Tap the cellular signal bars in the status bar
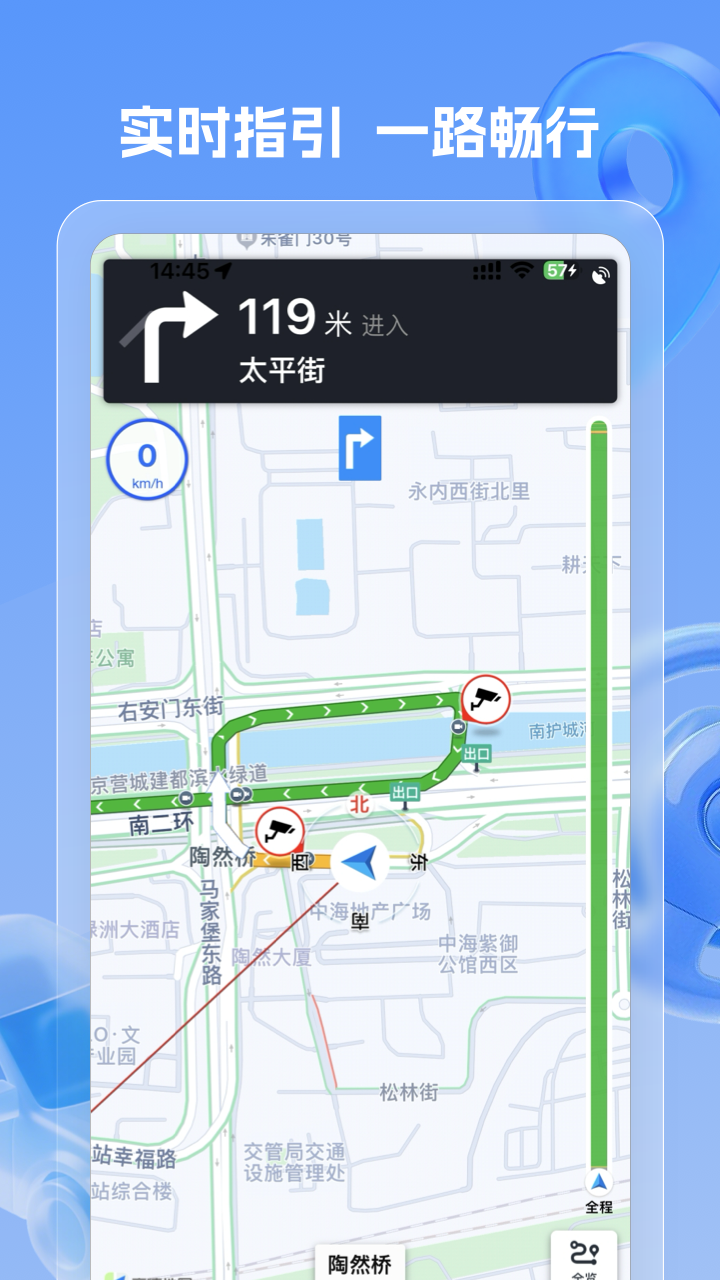 point(486,270)
